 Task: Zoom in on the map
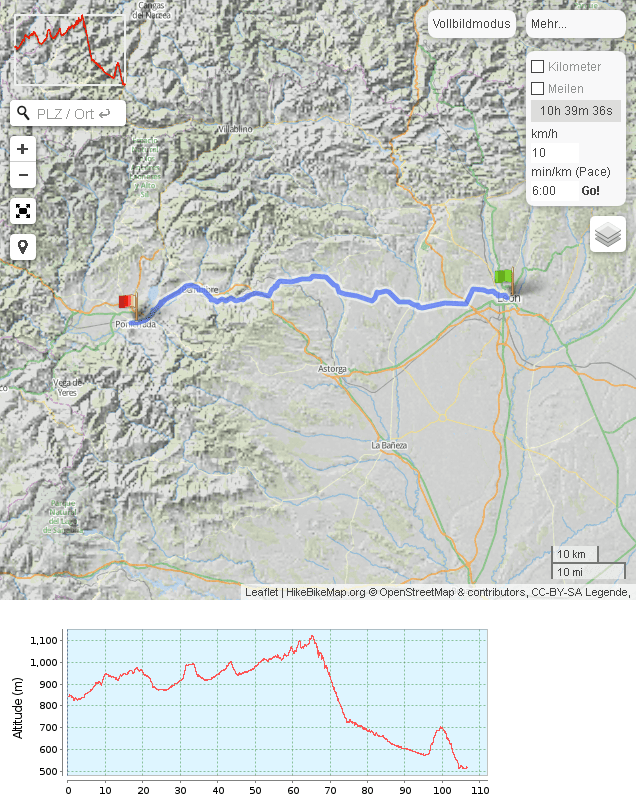click(x=23, y=149)
